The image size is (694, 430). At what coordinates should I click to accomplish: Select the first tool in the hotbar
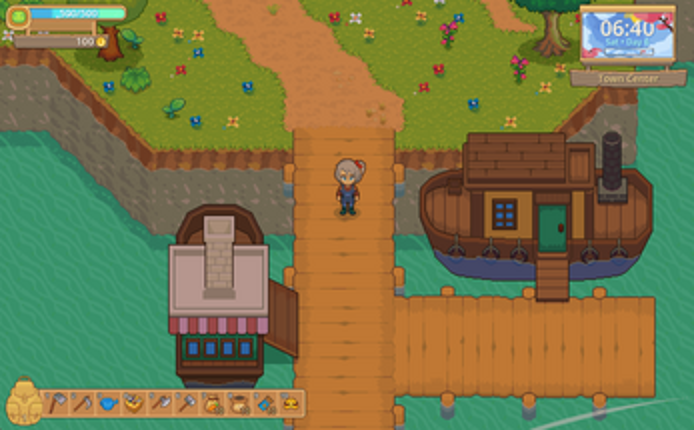tap(58, 403)
